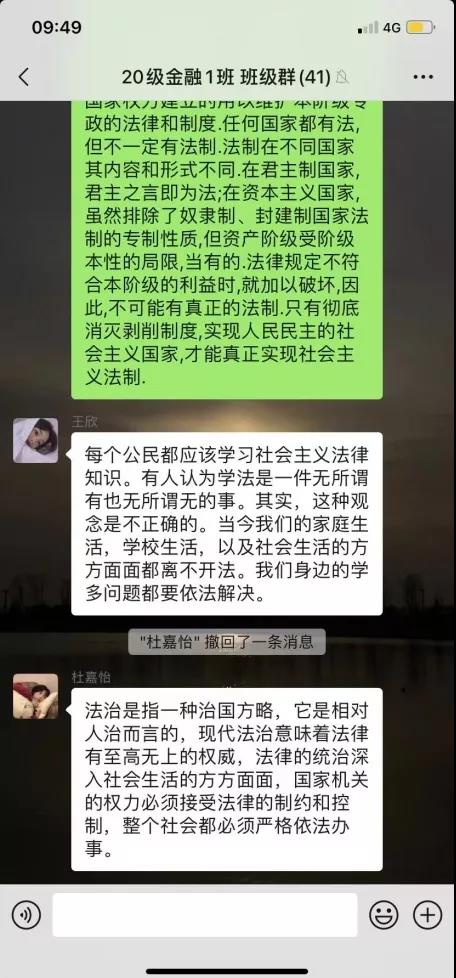Image resolution: width=456 pixels, height=978 pixels.
Task: Switch to voice message input
Action: click(26, 915)
